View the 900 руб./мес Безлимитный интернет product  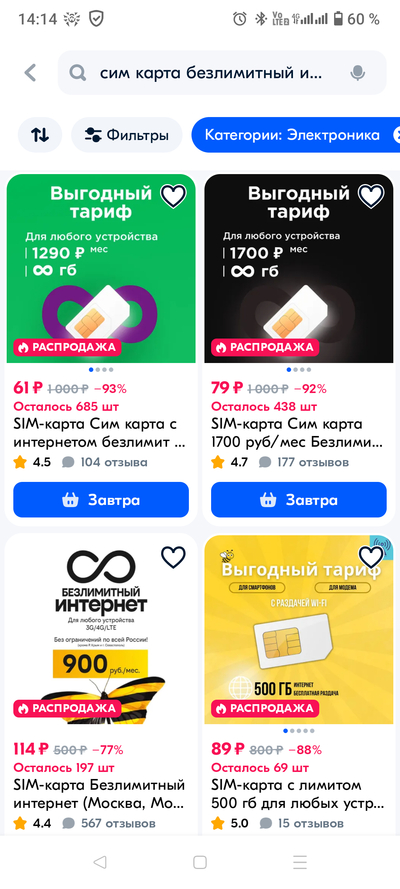[x=101, y=630]
